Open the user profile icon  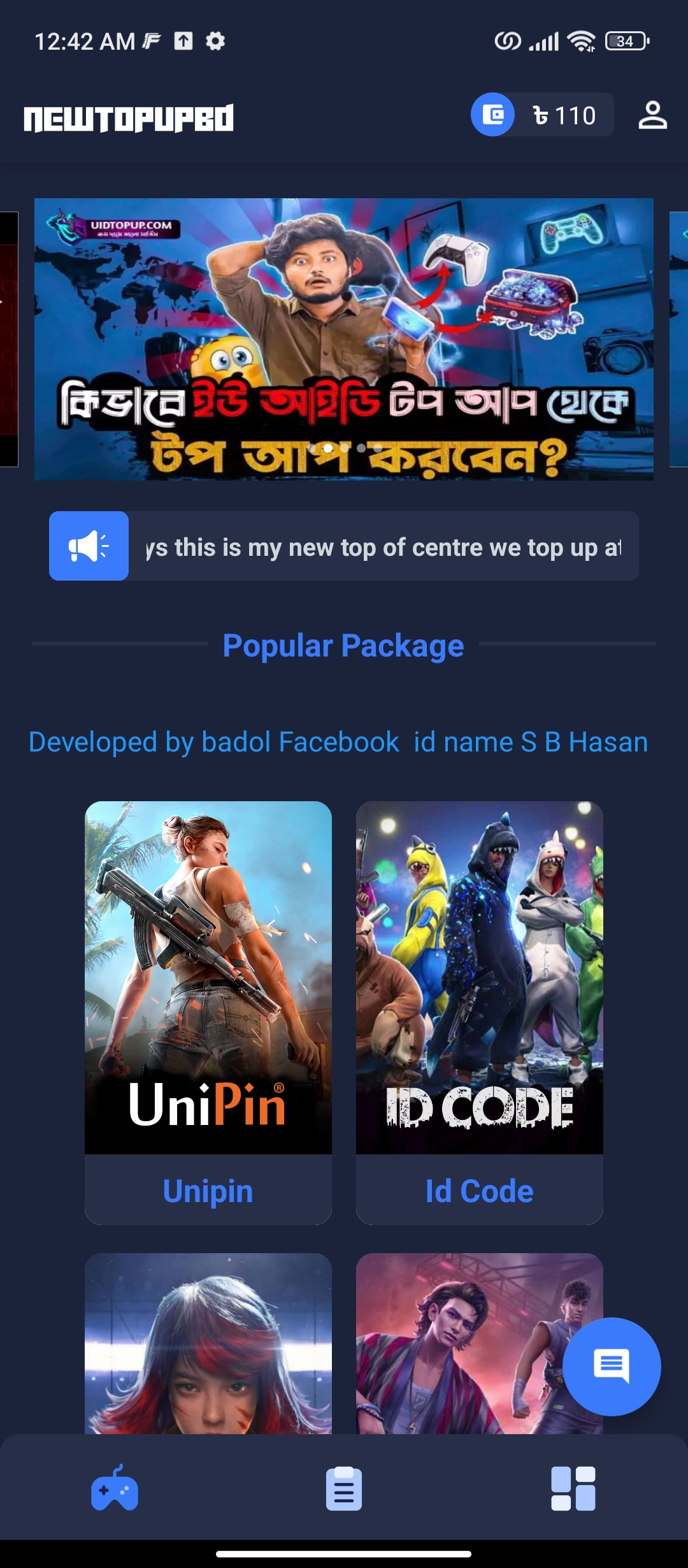tap(652, 115)
